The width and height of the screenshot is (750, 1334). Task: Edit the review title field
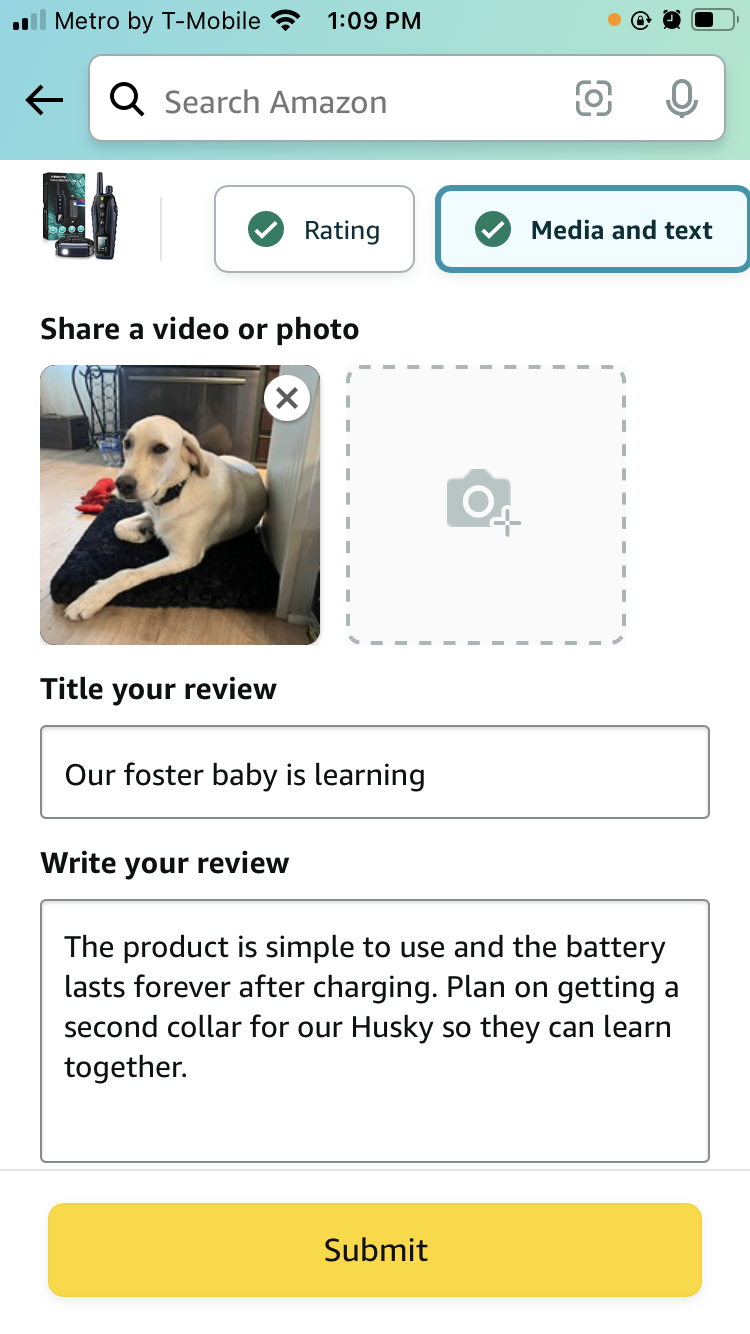[x=375, y=772]
